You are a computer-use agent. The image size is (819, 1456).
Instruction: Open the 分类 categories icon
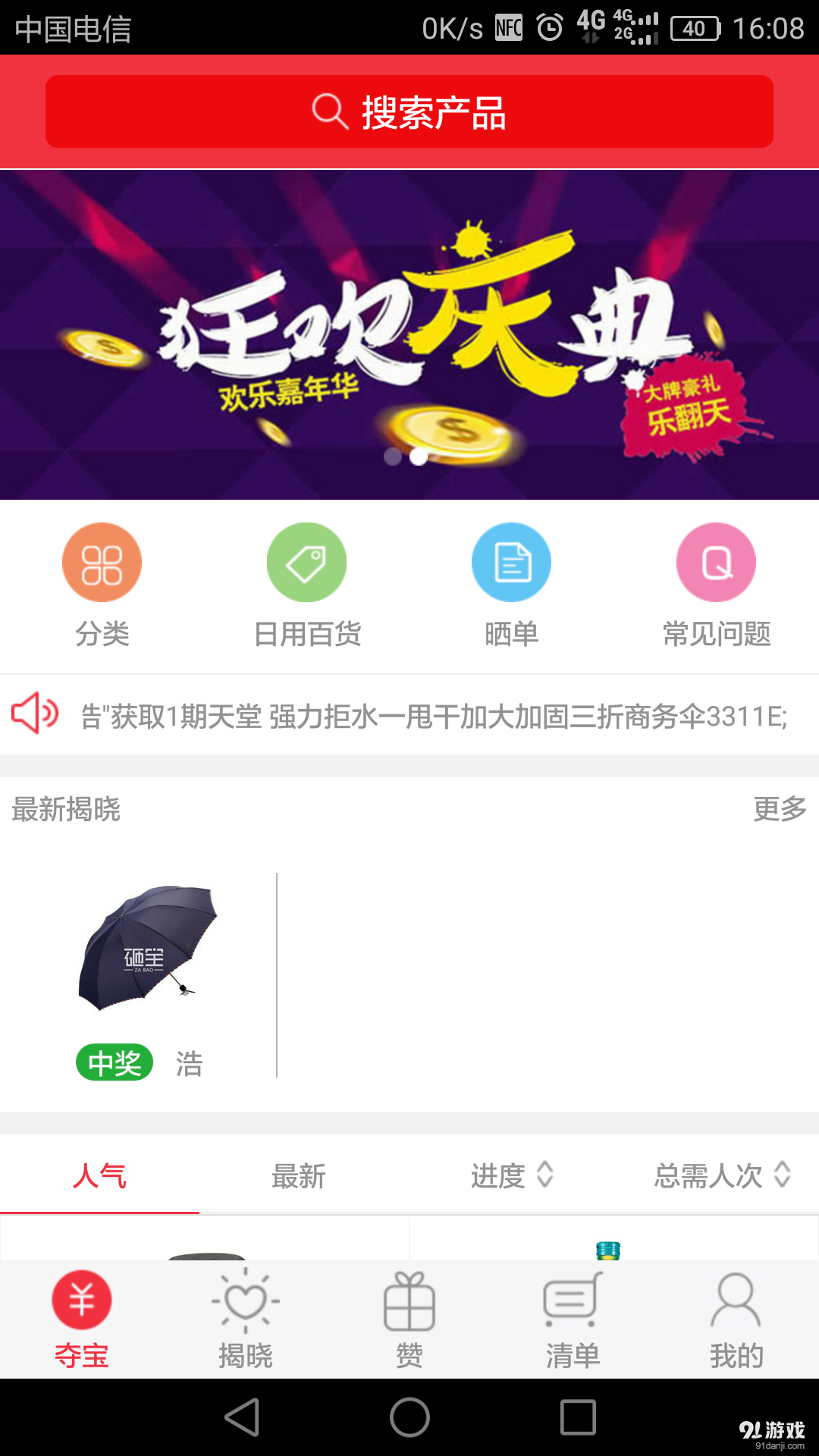pyautogui.click(x=102, y=562)
